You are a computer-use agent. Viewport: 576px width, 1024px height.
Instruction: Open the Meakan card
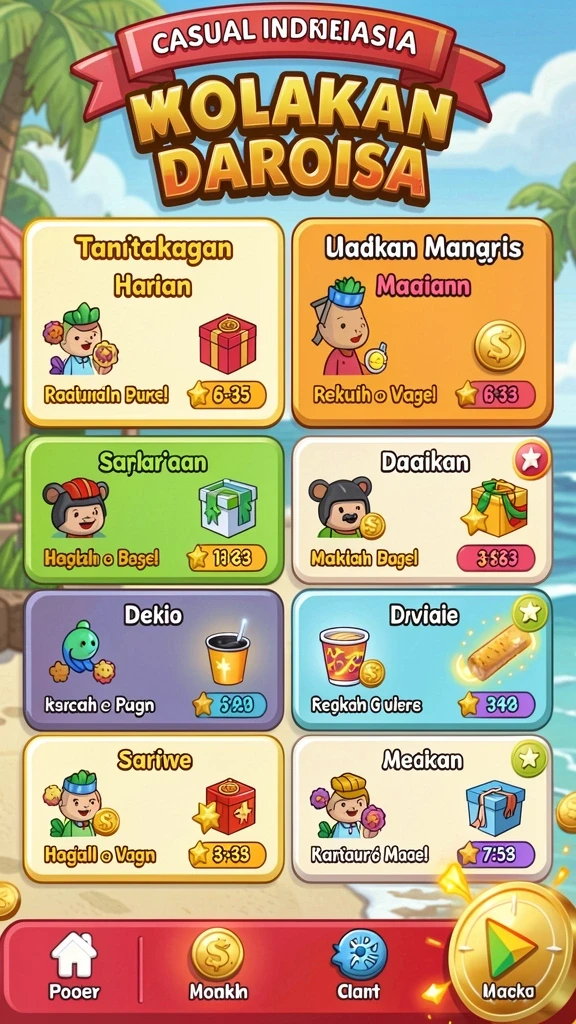(423, 808)
